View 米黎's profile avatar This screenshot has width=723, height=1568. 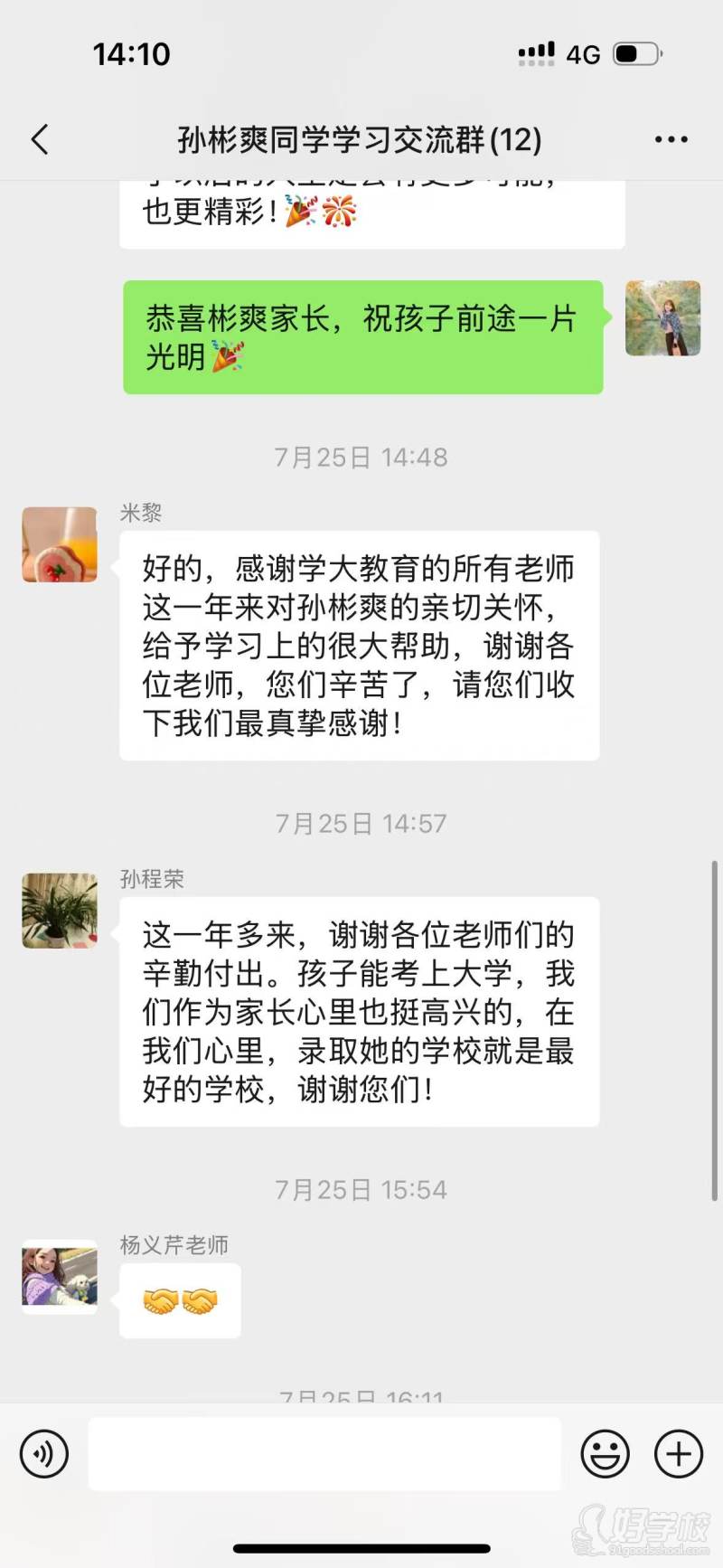[60, 544]
